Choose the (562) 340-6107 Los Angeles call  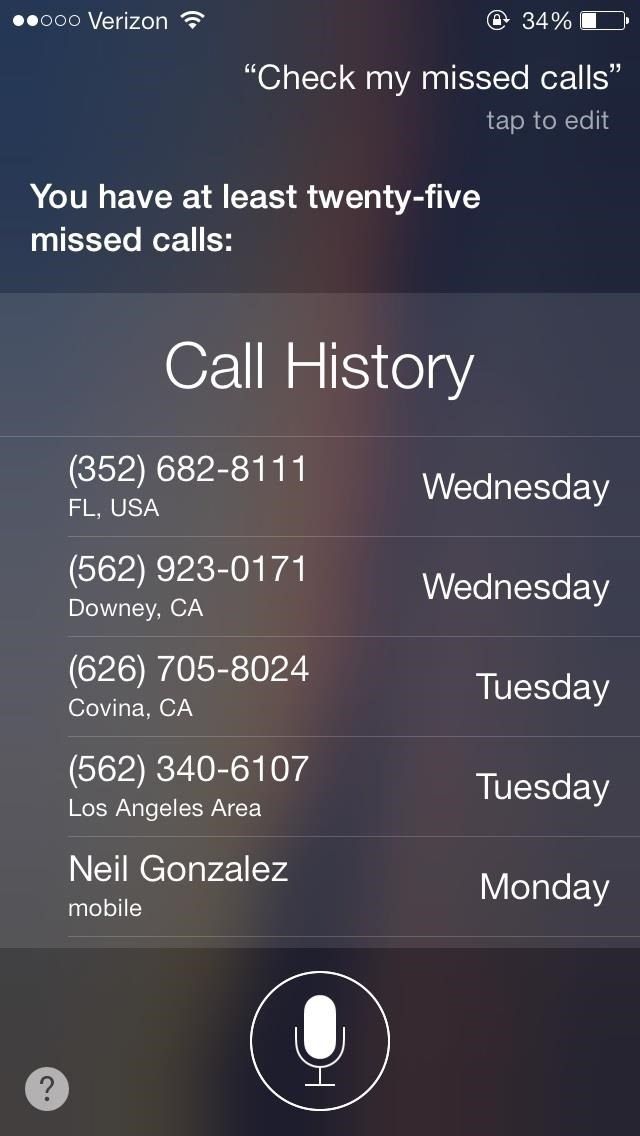point(338,787)
